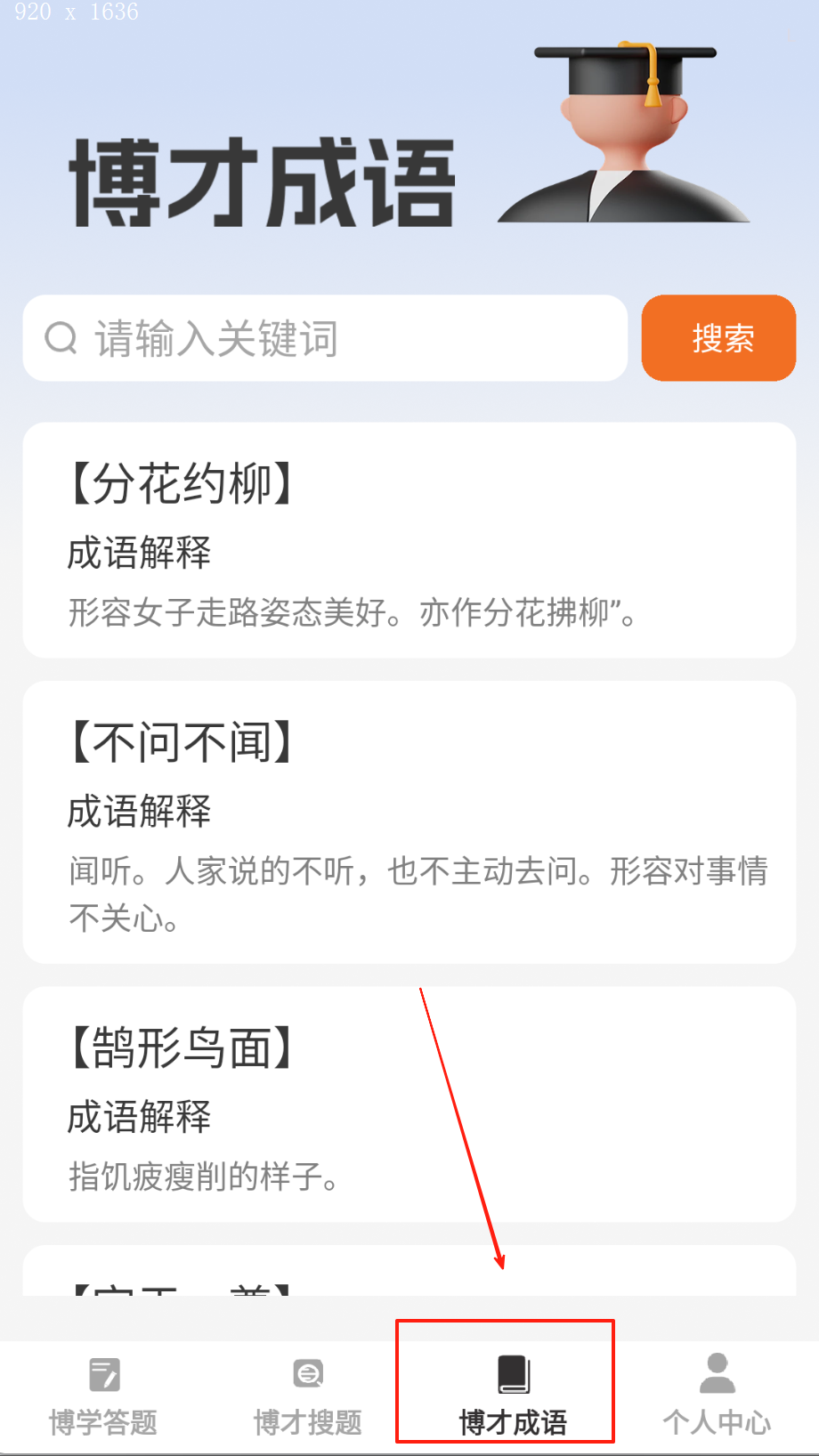The image size is (819, 1456).
Task: Open the 鹄形鸟面 idiom card
Action: click(x=409, y=1104)
